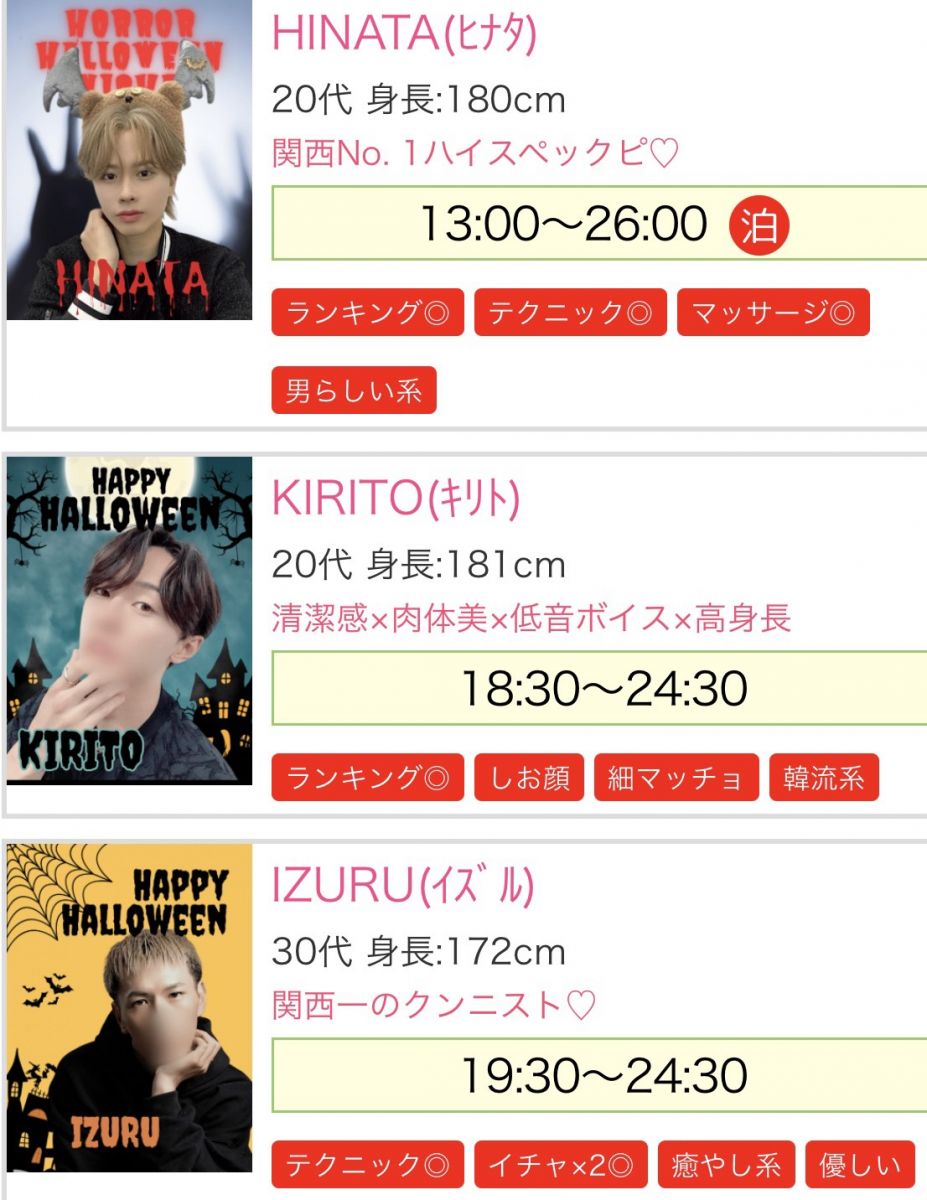Open the IZURU(イズル) name link

tap(403, 885)
